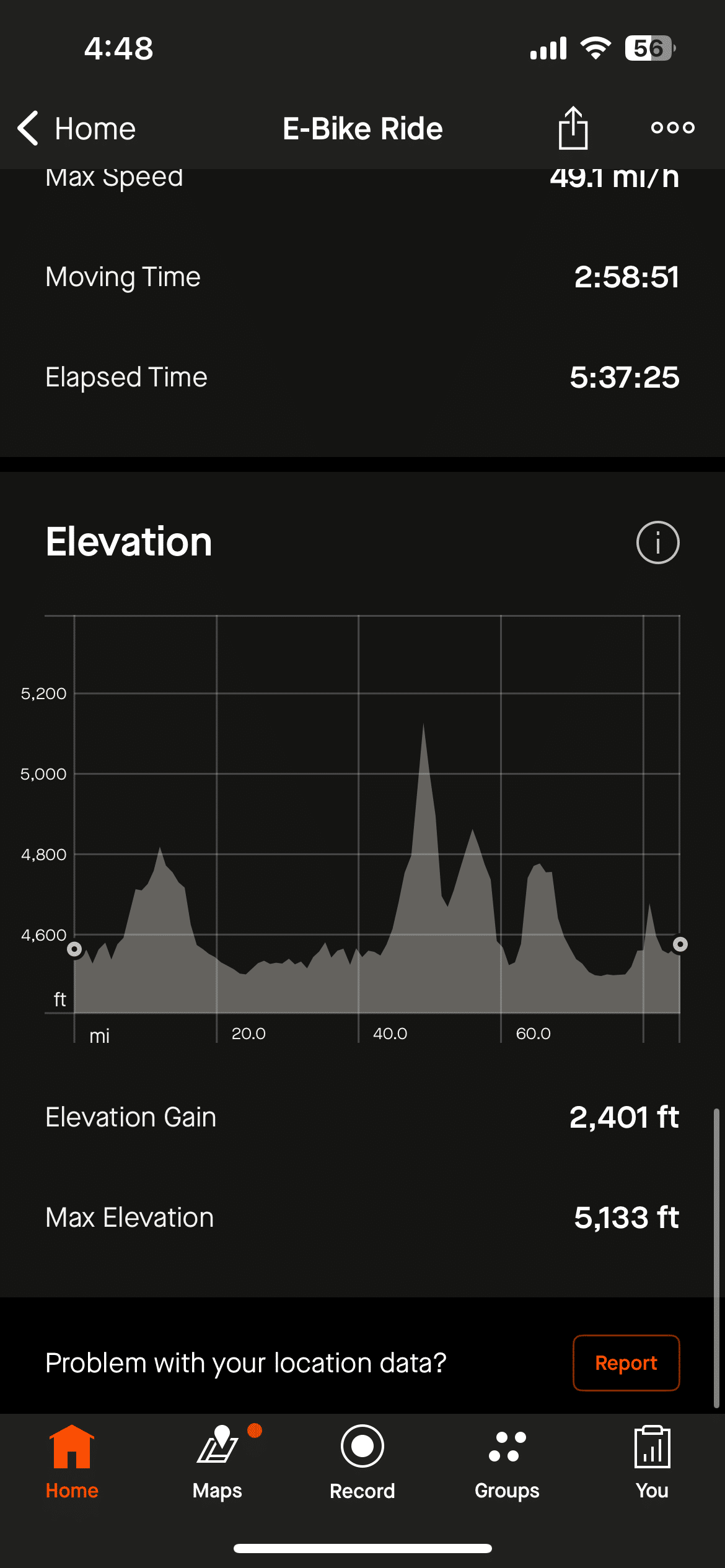Go back to Home
Screen dimensions: 725x1568
[76, 129]
